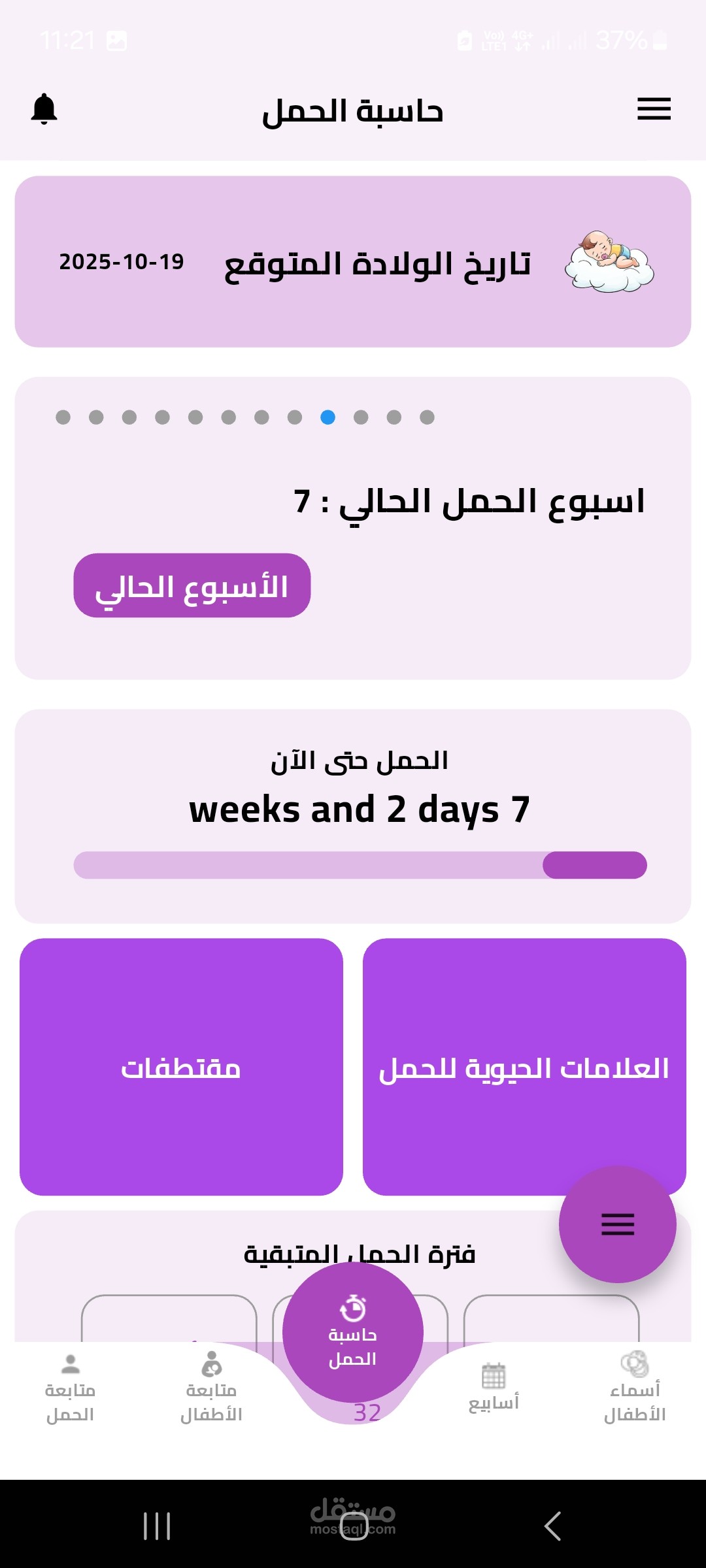This screenshot has height=1568, width=706.
Task: Switch to the أسماء الأطفال tab
Action: click(635, 1388)
